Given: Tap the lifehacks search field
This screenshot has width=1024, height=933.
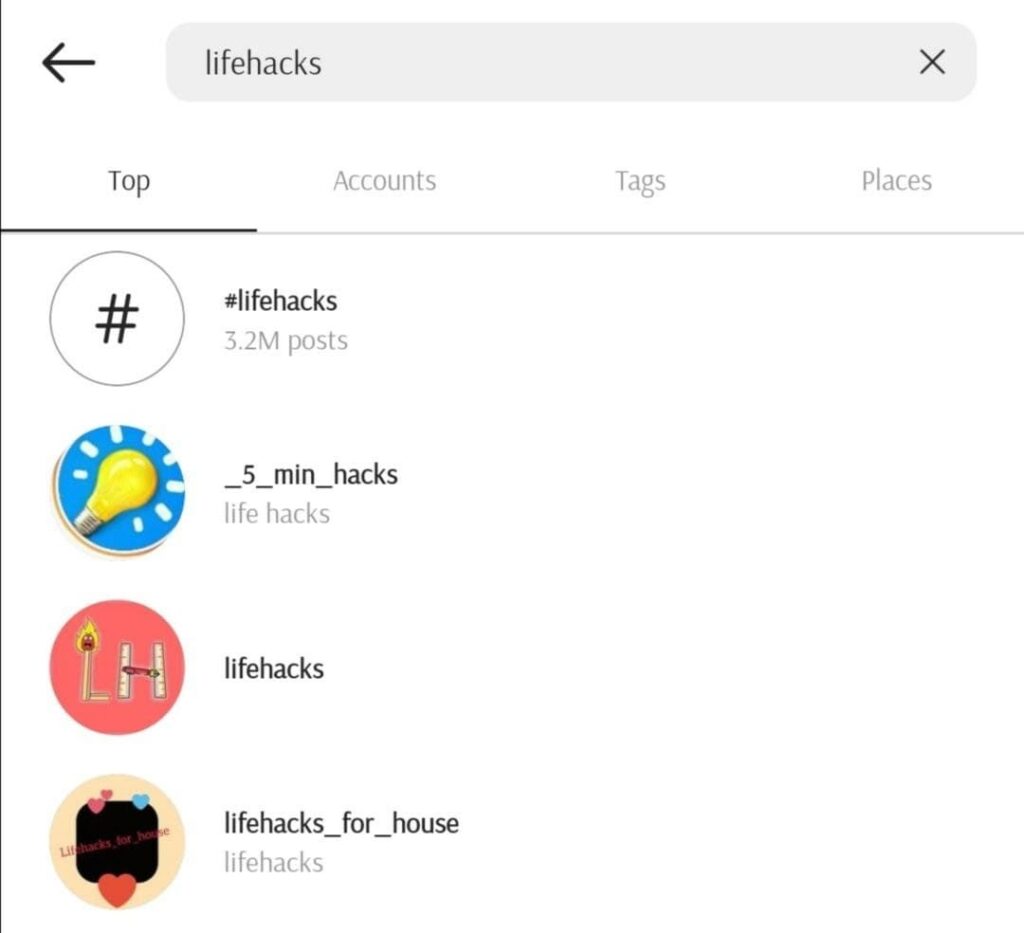Looking at the screenshot, I should coord(540,63).
